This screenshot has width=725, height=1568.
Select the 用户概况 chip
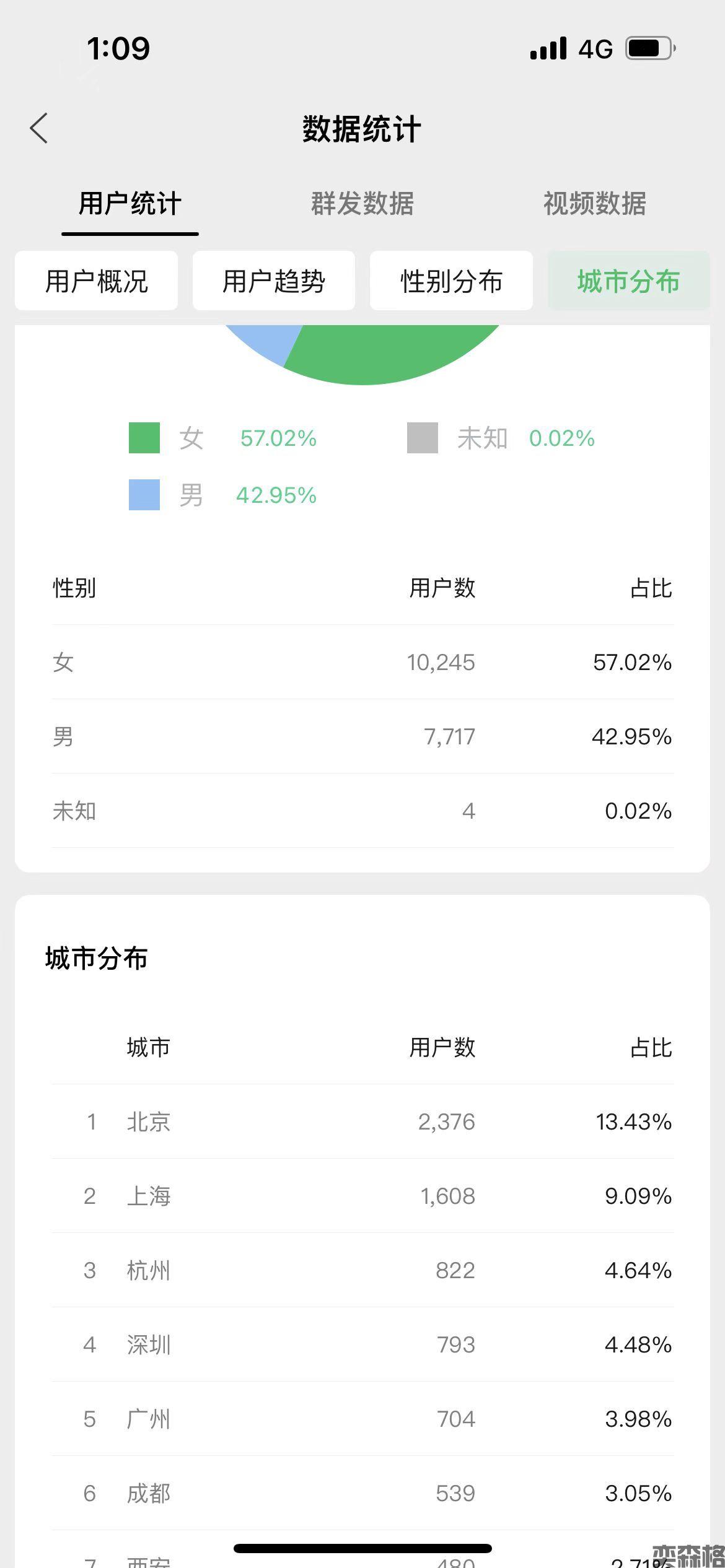click(x=97, y=281)
